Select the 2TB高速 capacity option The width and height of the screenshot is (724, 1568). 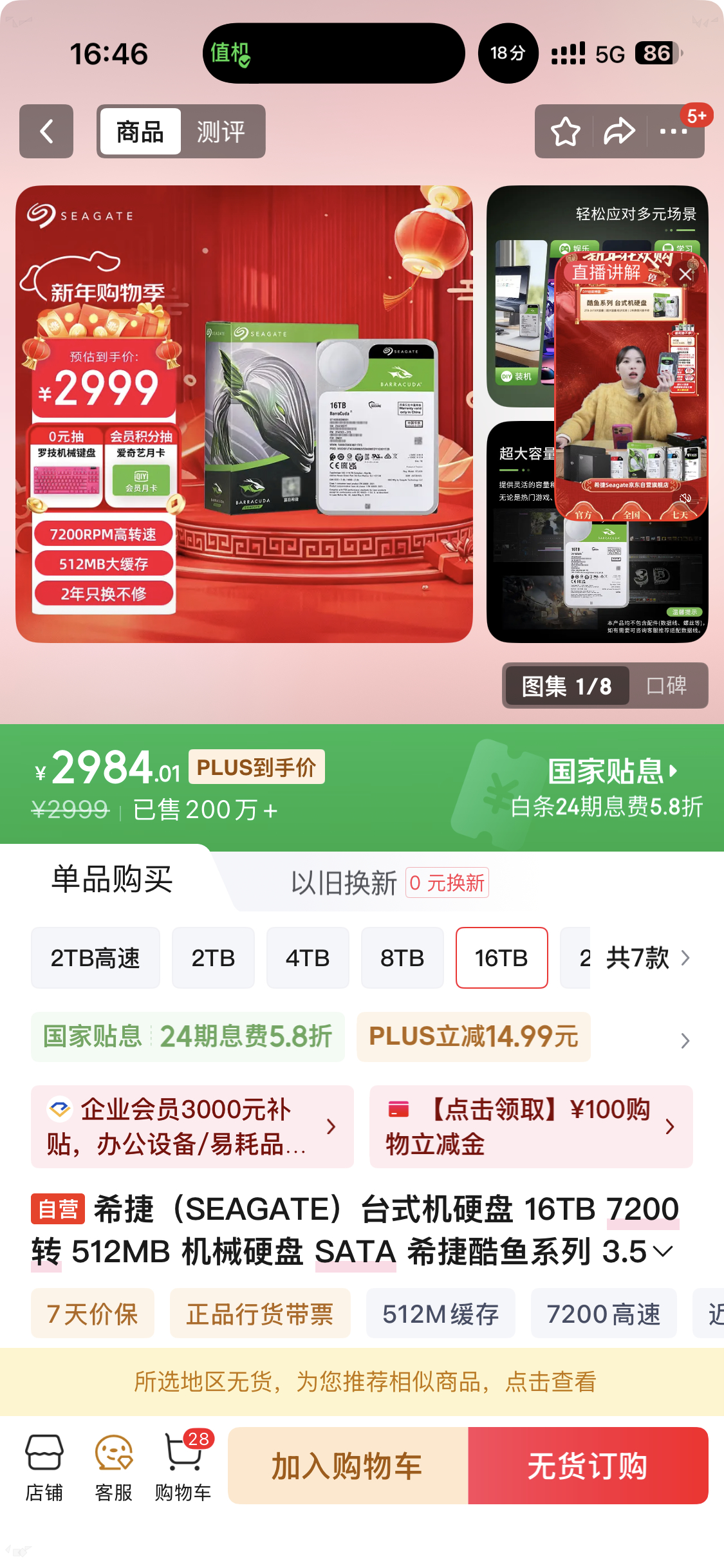(95, 957)
